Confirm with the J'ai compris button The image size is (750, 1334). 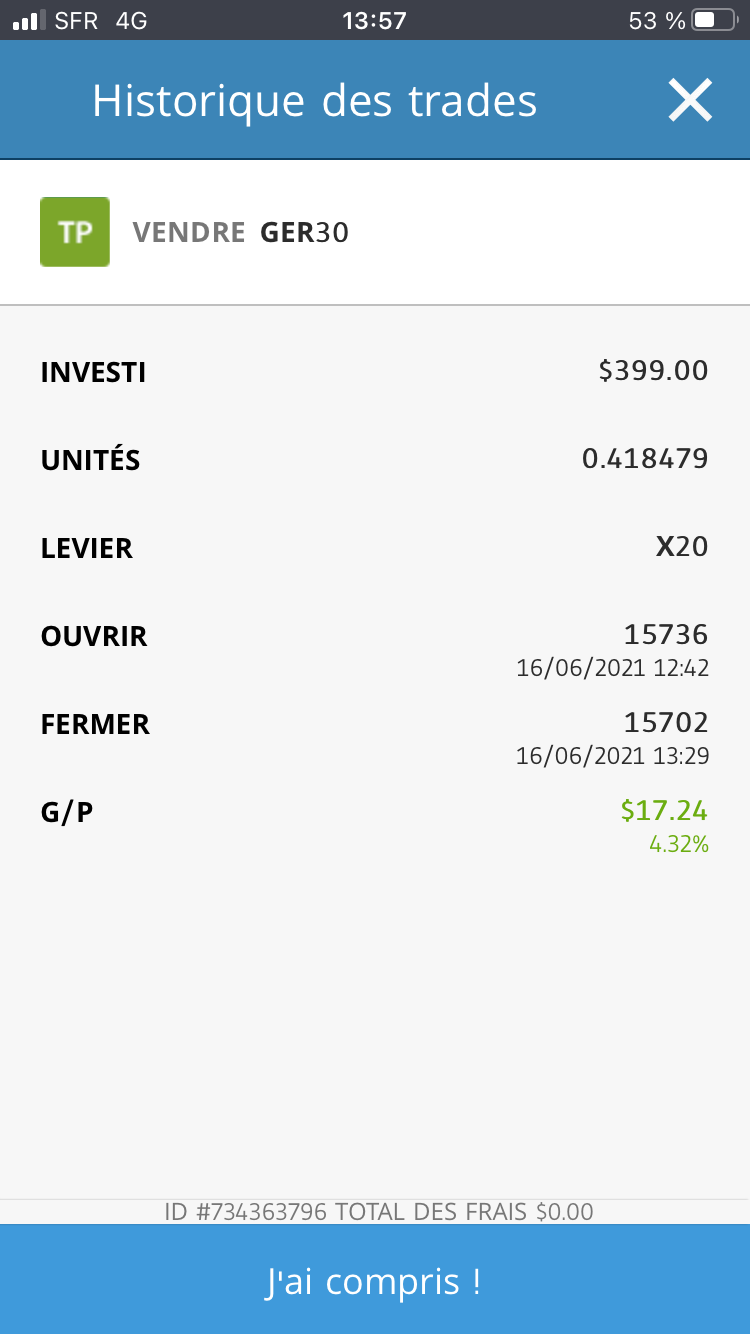(x=375, y=1280)
